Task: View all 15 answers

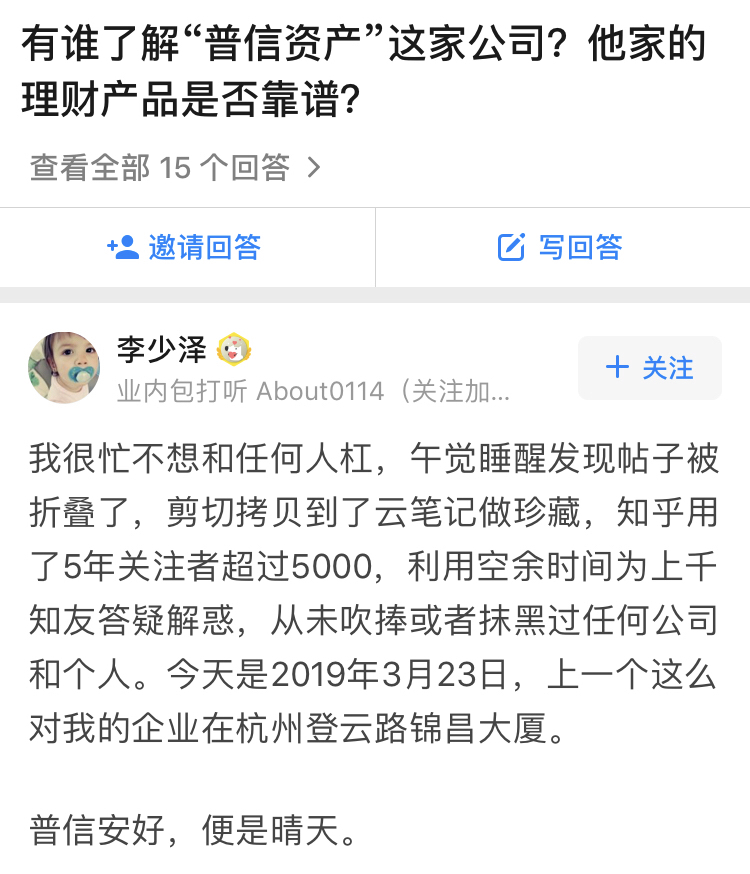Action: pyautogui.click(x=175, y=167)
